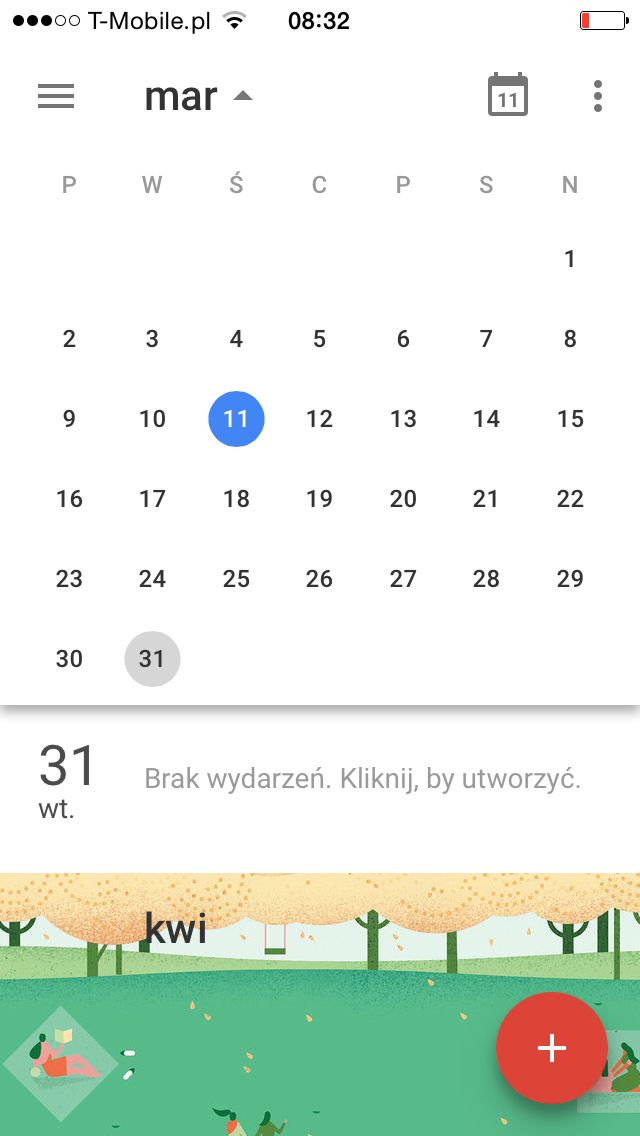Select today's date 11
Viewport: 640px width, 1136px height.
236,419
